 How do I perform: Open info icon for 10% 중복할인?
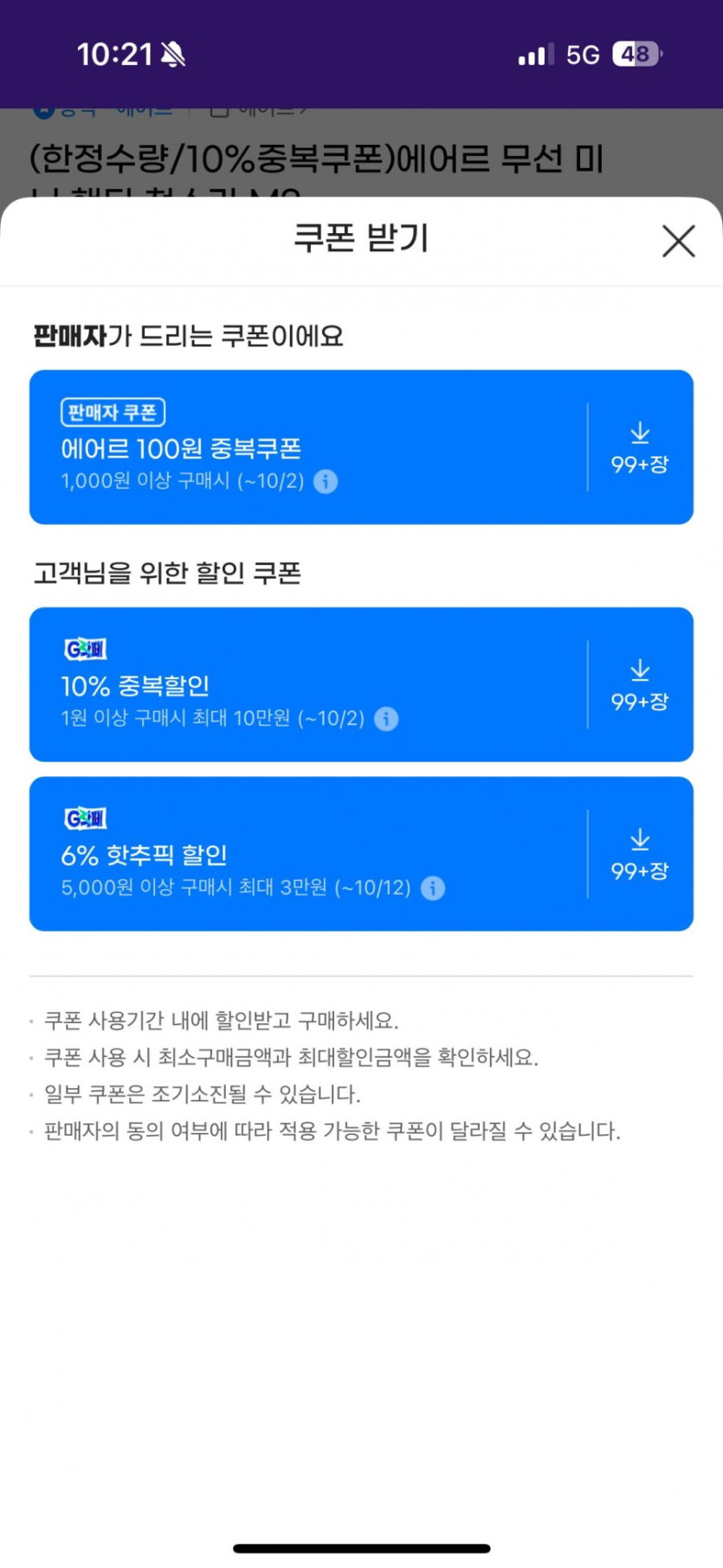coord(386,718)
